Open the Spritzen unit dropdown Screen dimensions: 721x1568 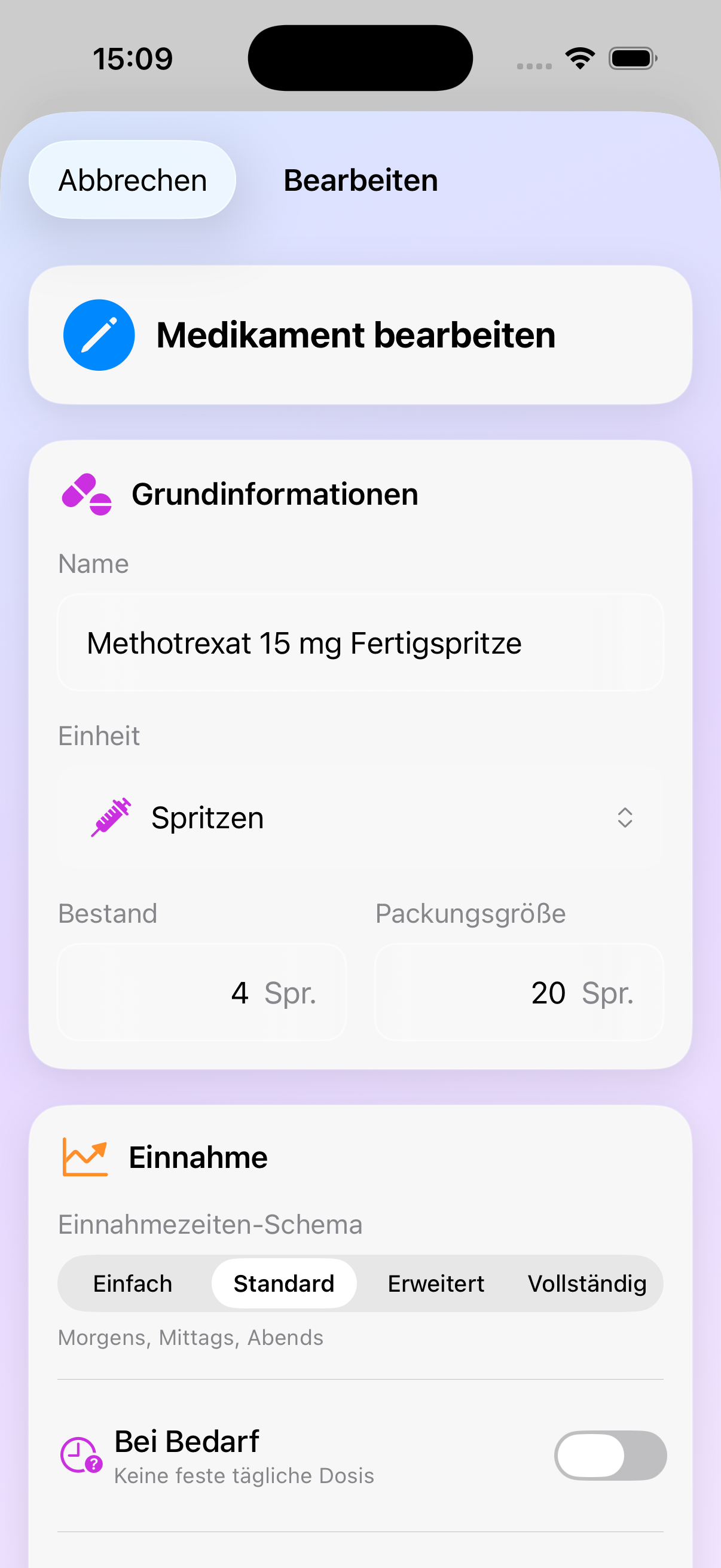(x=360, y=817)
